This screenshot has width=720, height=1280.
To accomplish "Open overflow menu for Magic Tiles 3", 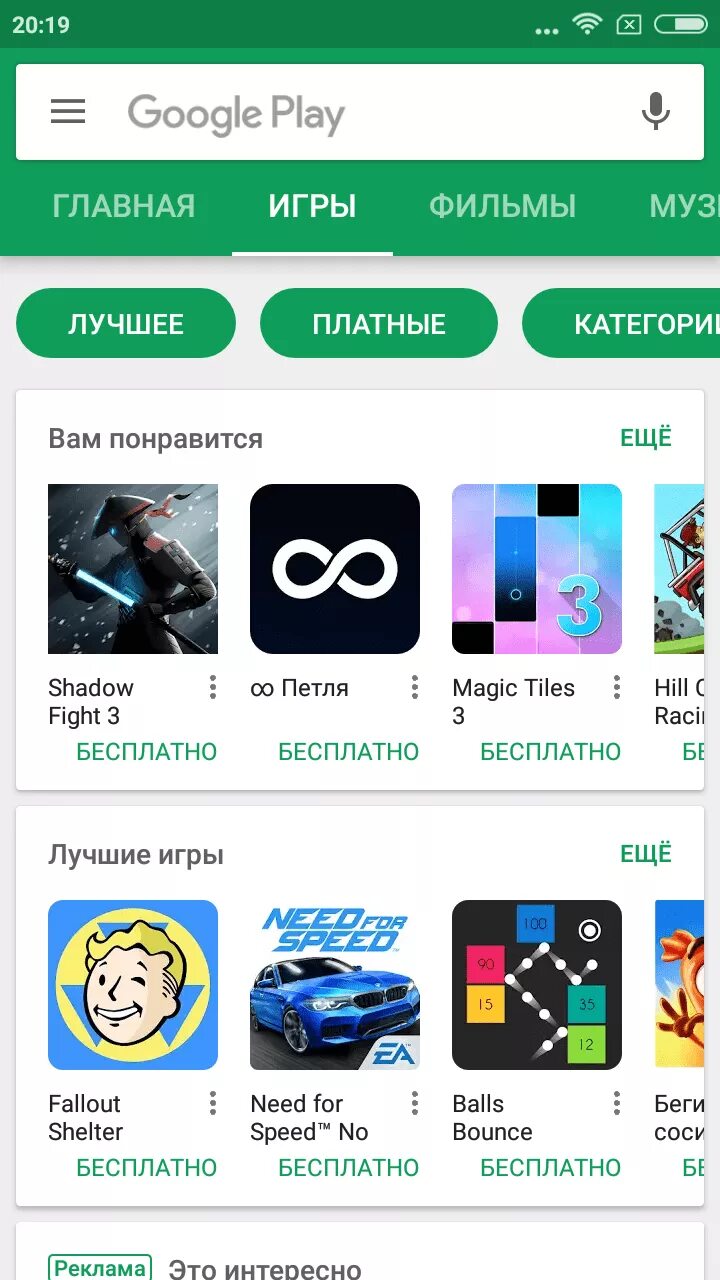I will click(x=616, y=687).
